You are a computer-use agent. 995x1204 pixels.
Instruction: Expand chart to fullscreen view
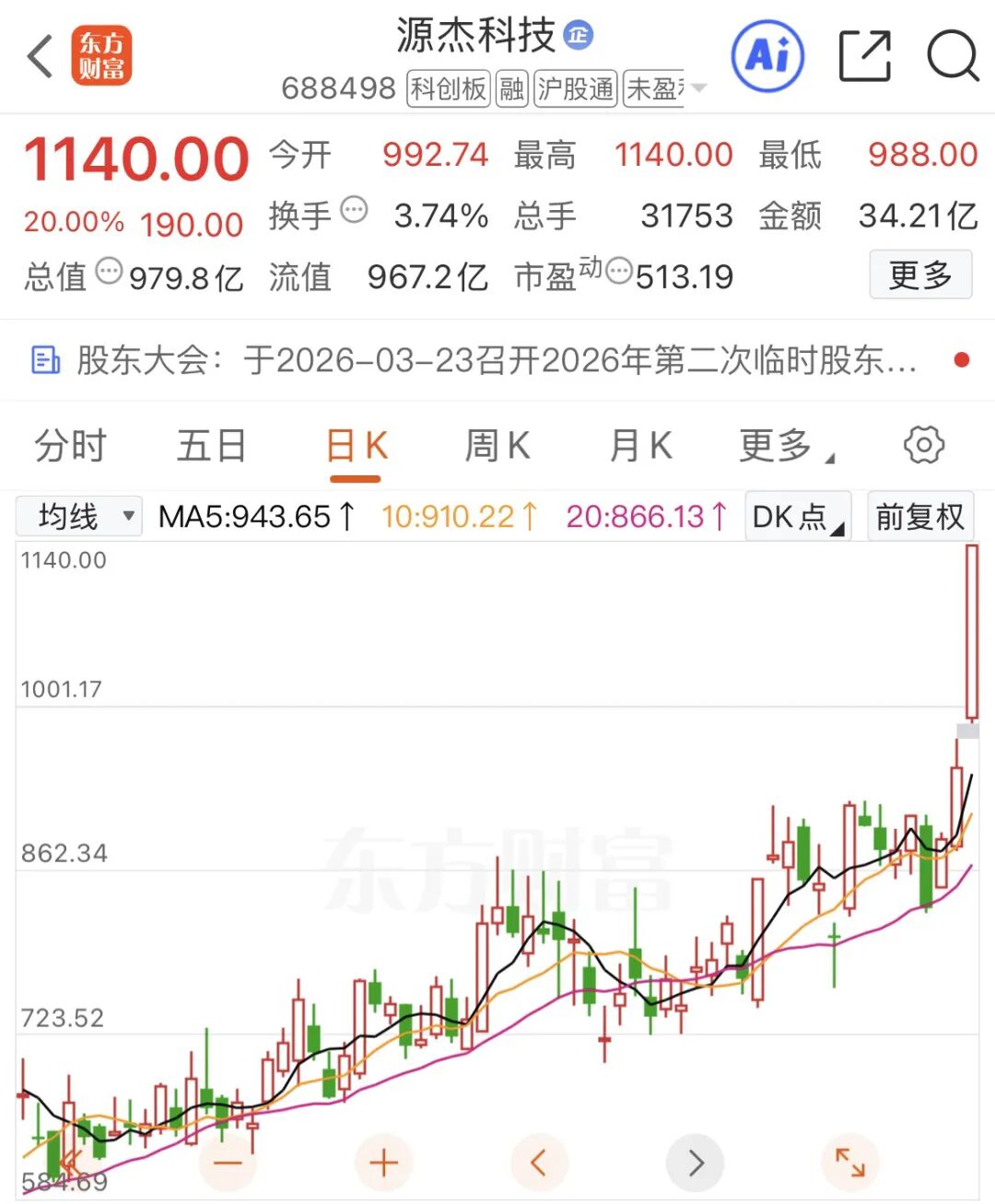850,1163
